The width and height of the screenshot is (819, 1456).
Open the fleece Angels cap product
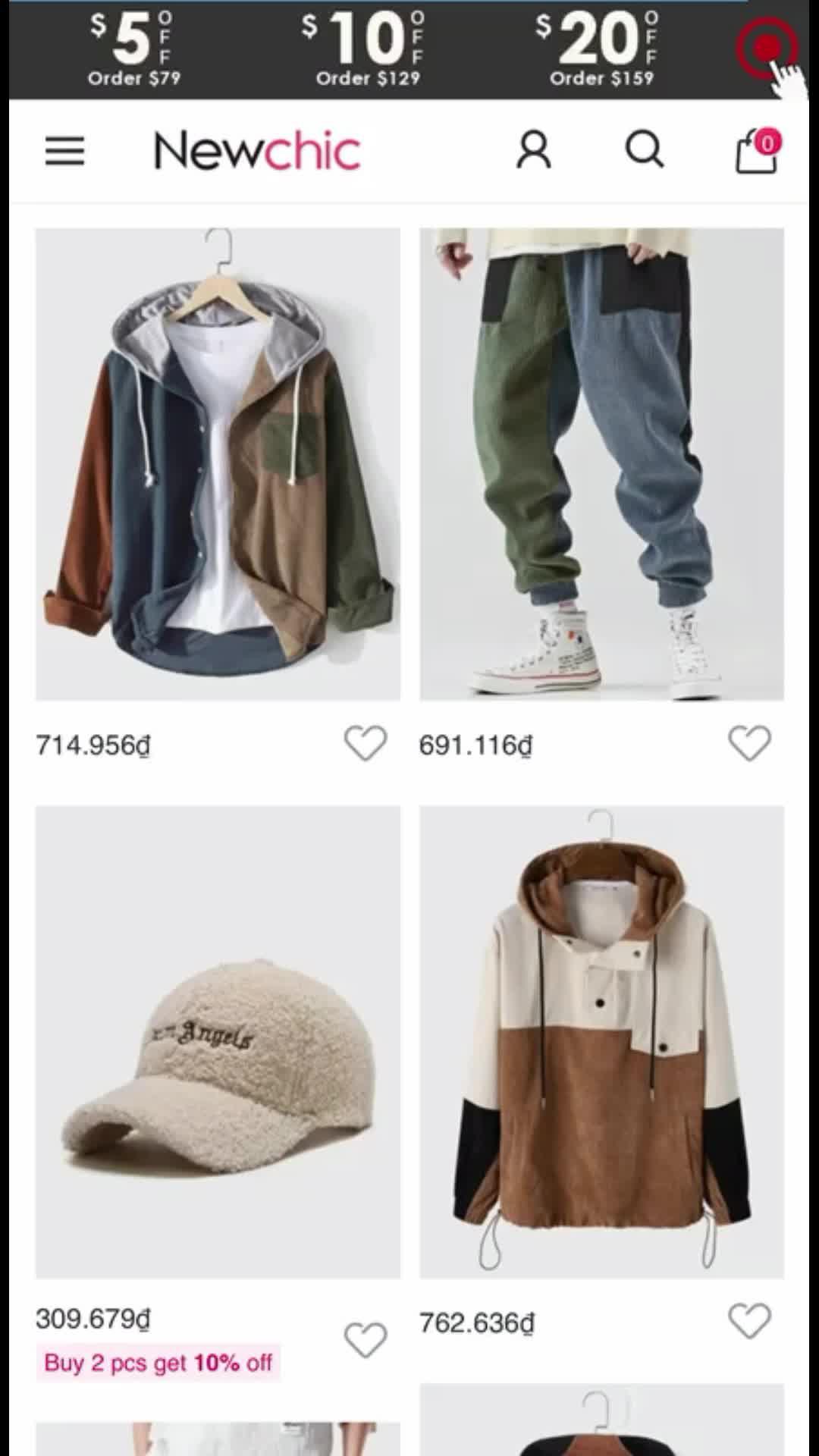click(218, 1042)
